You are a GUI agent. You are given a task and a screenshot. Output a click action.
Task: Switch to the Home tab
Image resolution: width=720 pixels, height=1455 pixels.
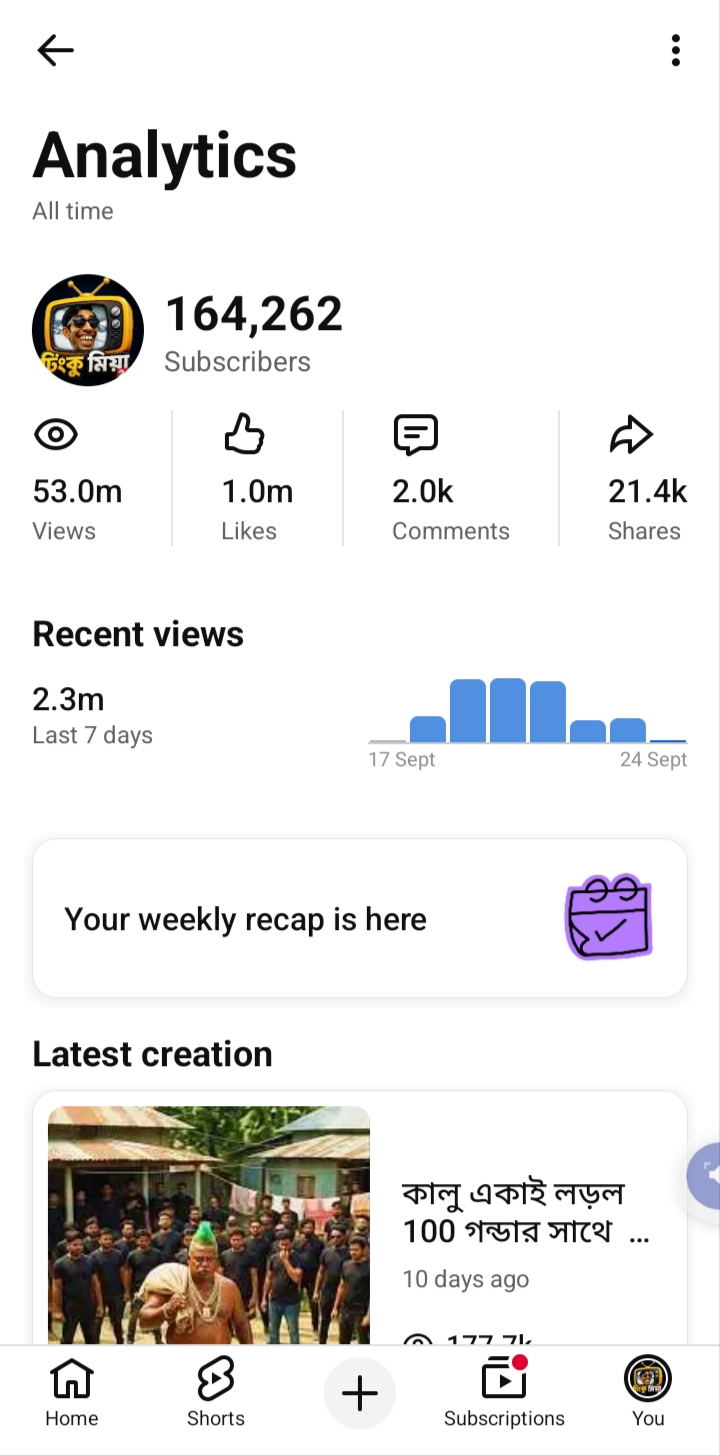pyautogui.click(x=72, y=1392)
